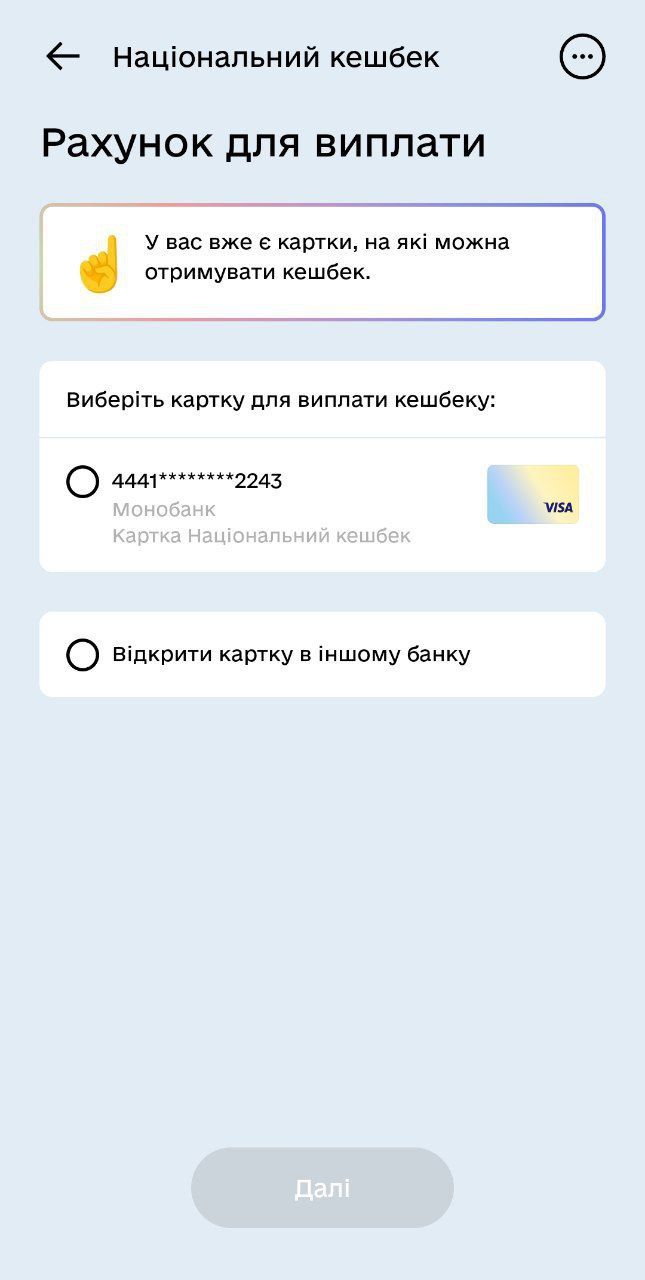645x1280 pixels.
Task: Go back with the arrow icon
Action: click(63, 57)
